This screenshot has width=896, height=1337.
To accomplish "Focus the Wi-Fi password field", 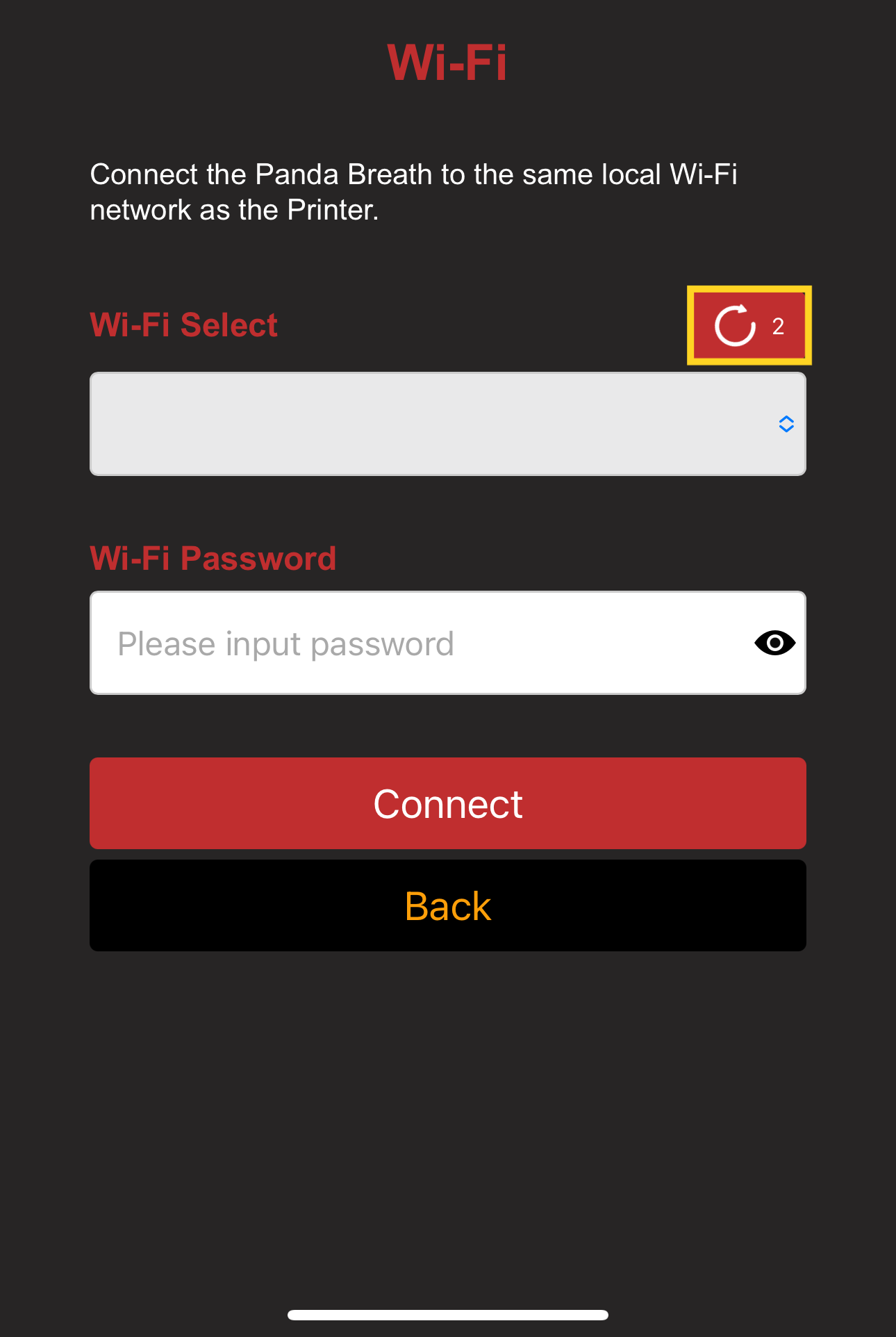I will click(x=417, y=643).
